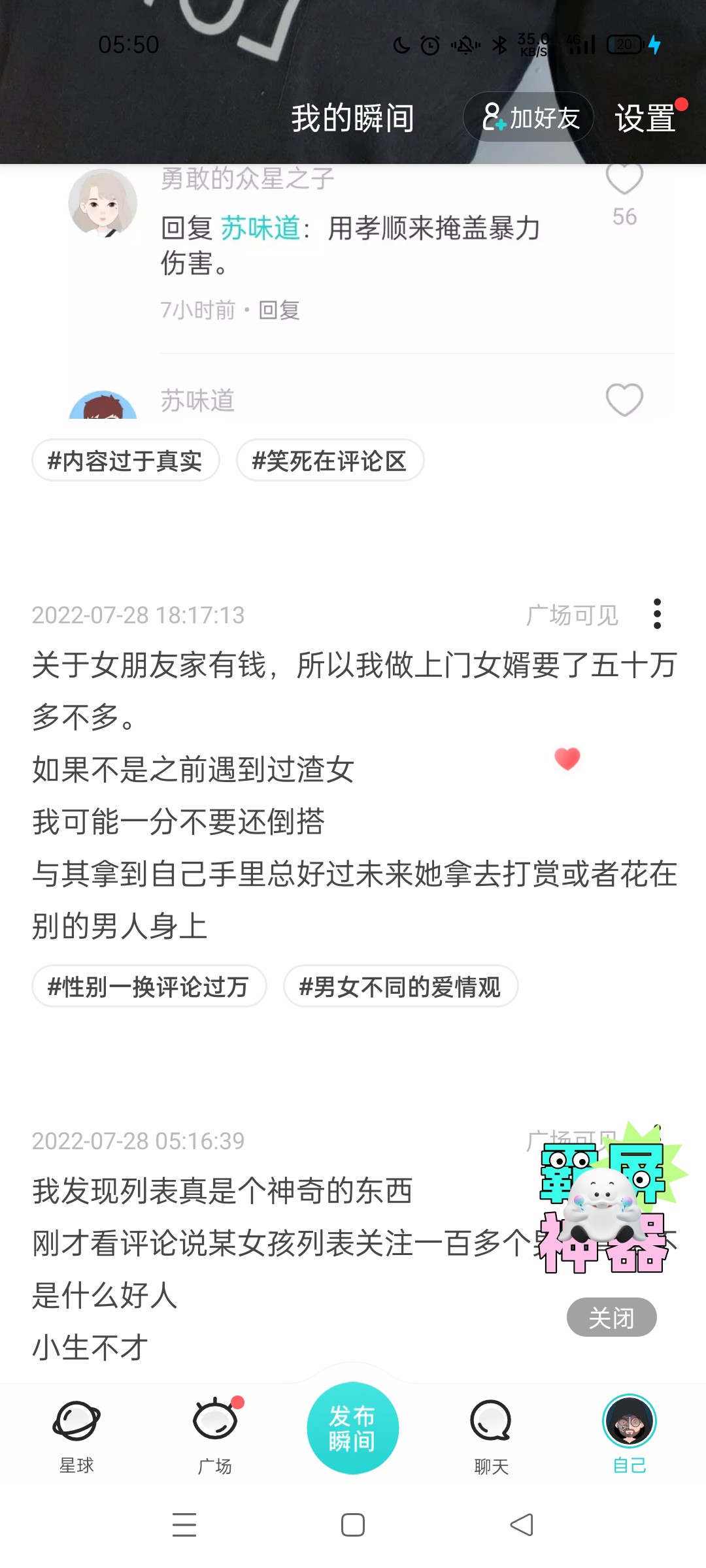Open 设置 settings

click(645, 118)
